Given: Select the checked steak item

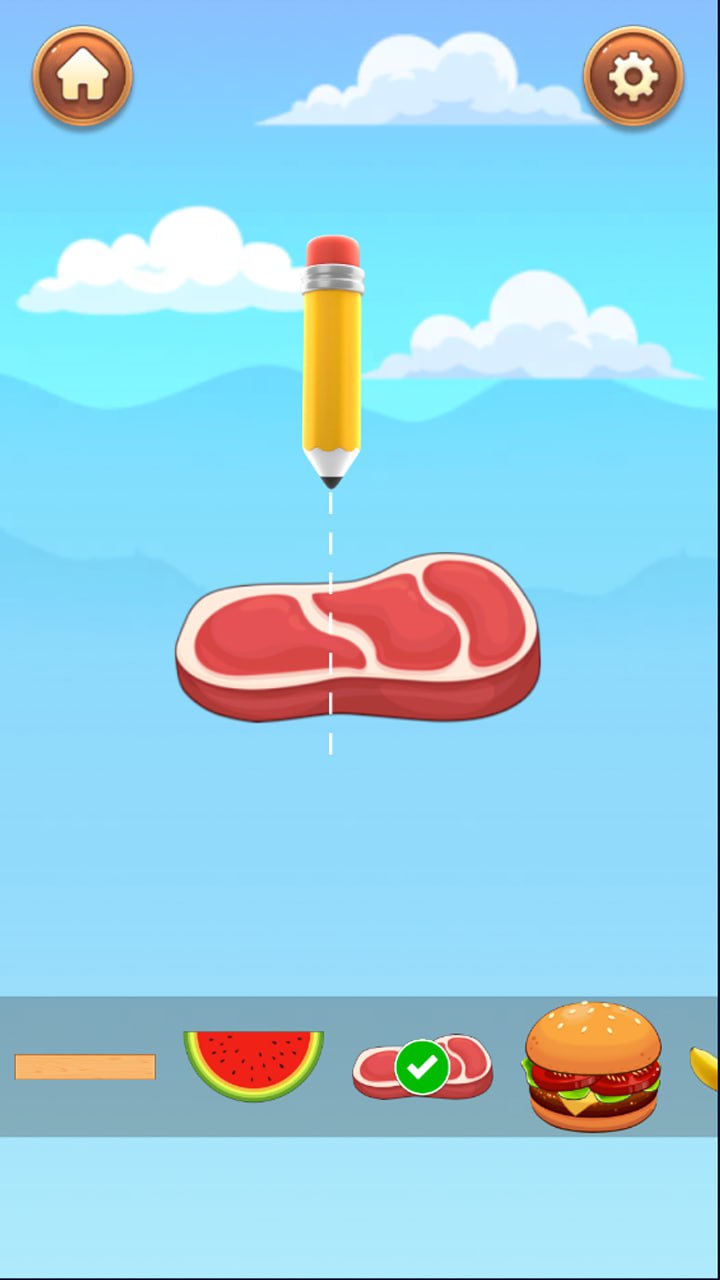Looking at the screenshot, I should coord(423,1067).
